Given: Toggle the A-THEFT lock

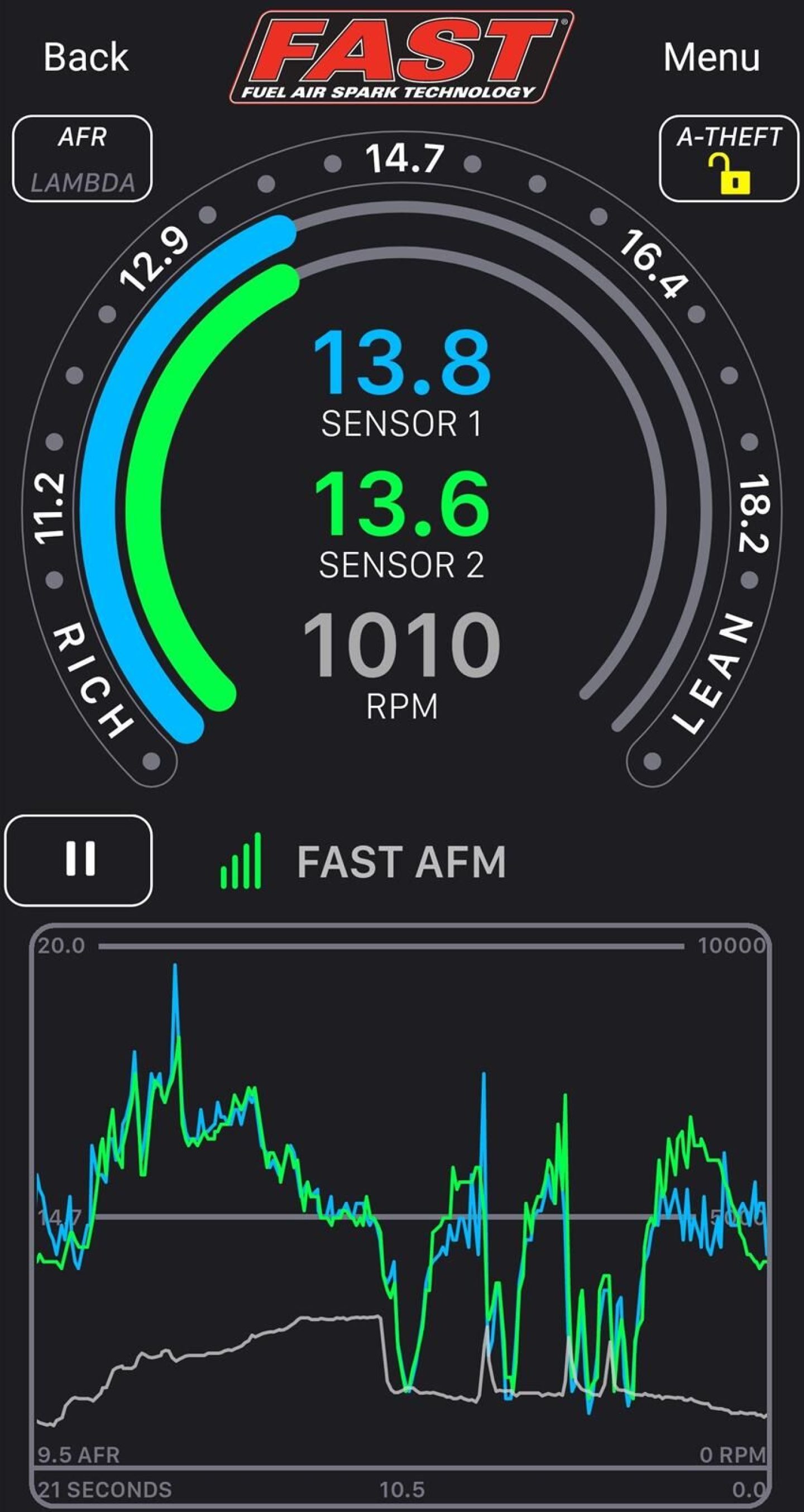Looking at the screenshot, I should [729, 159].
